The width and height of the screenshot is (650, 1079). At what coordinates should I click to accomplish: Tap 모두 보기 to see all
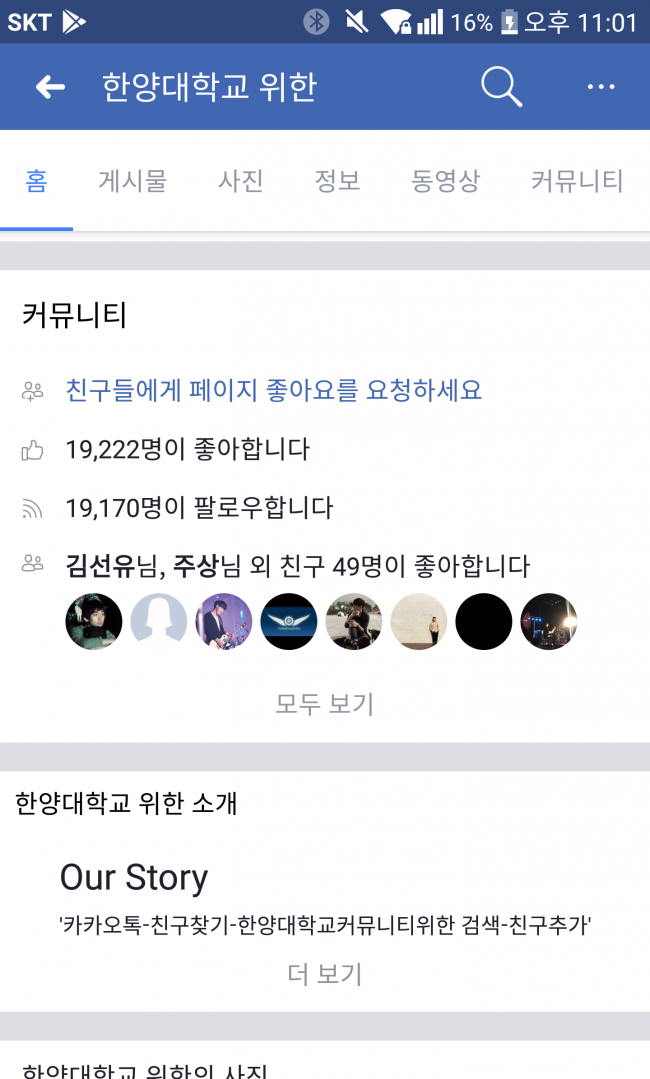[x=325, y=703]
